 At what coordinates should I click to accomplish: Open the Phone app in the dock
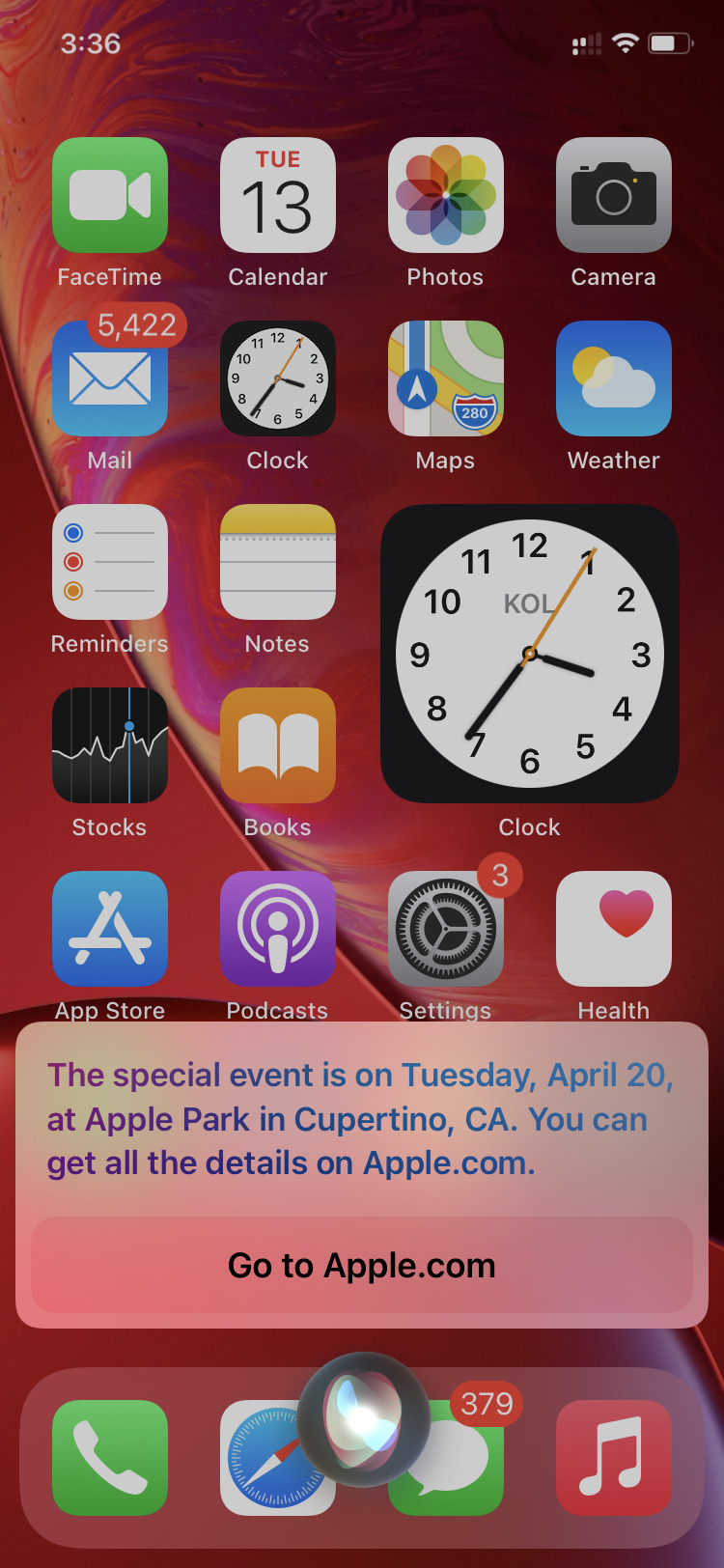pos(110,1458)
